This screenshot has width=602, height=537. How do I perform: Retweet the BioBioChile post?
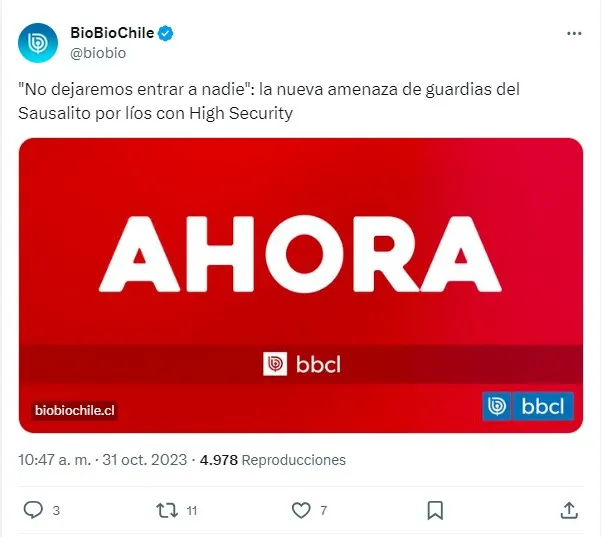tap(167, 510)
